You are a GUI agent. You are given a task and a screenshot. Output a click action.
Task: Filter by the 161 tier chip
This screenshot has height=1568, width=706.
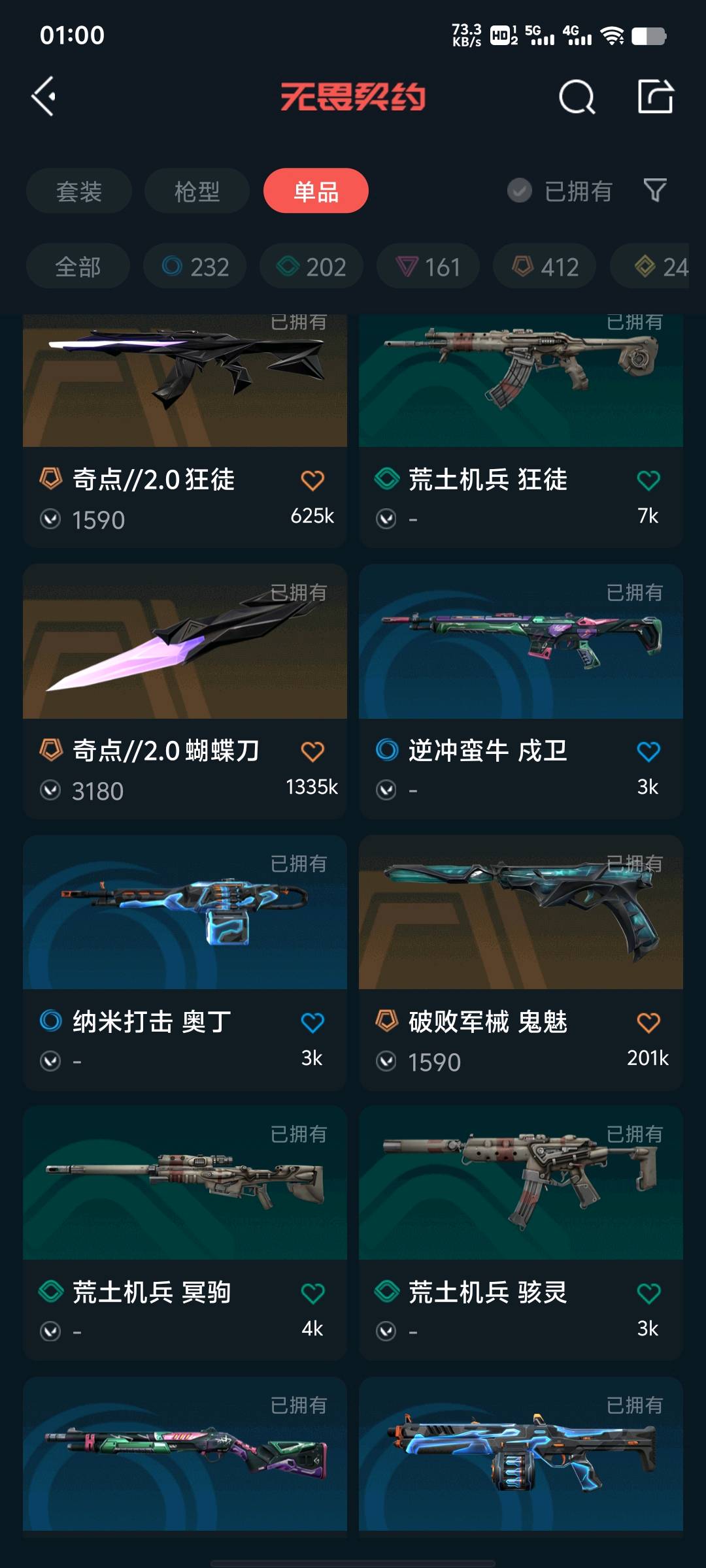tap(428, 267)
